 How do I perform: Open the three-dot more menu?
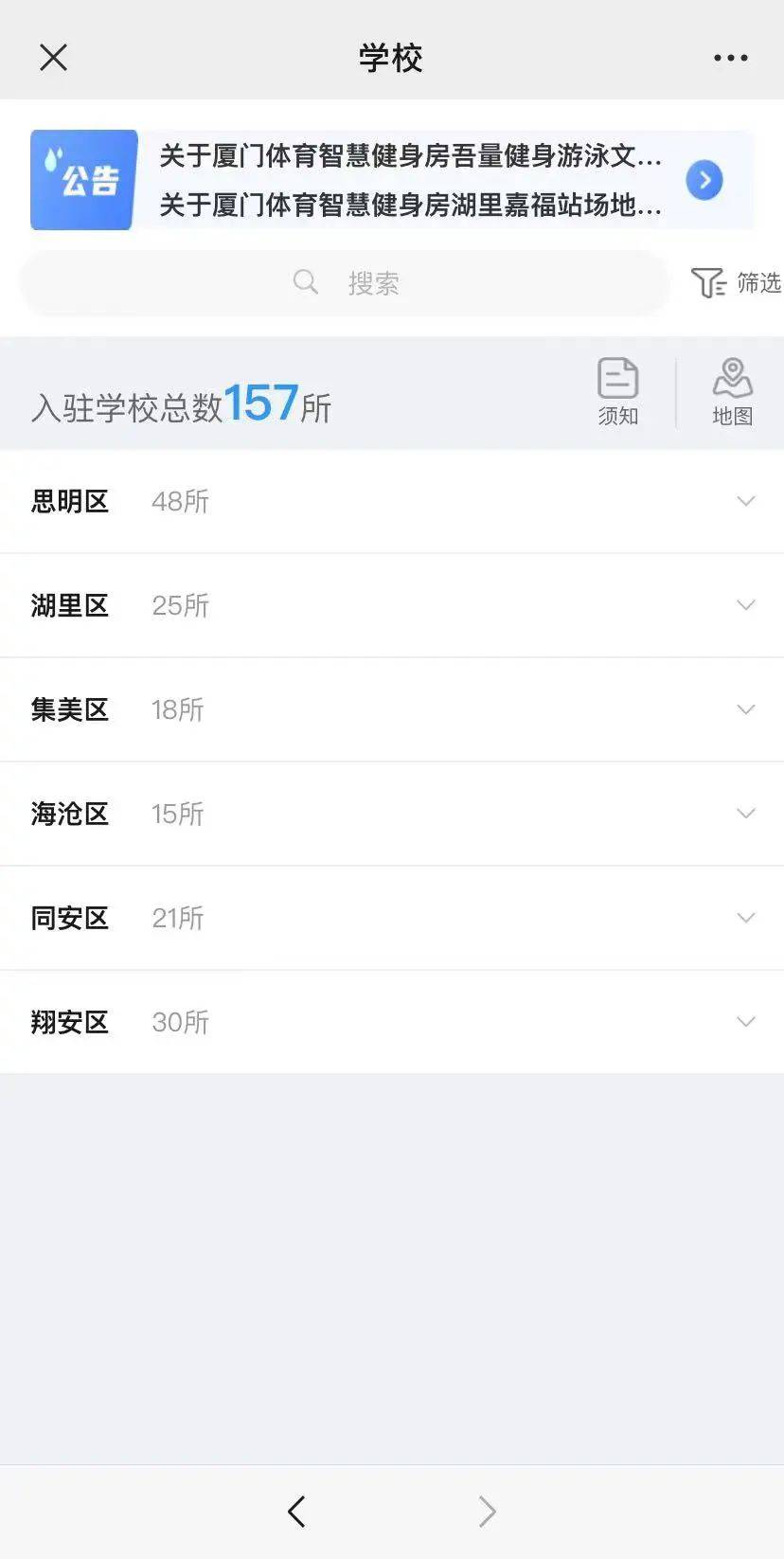click(730, 58)
